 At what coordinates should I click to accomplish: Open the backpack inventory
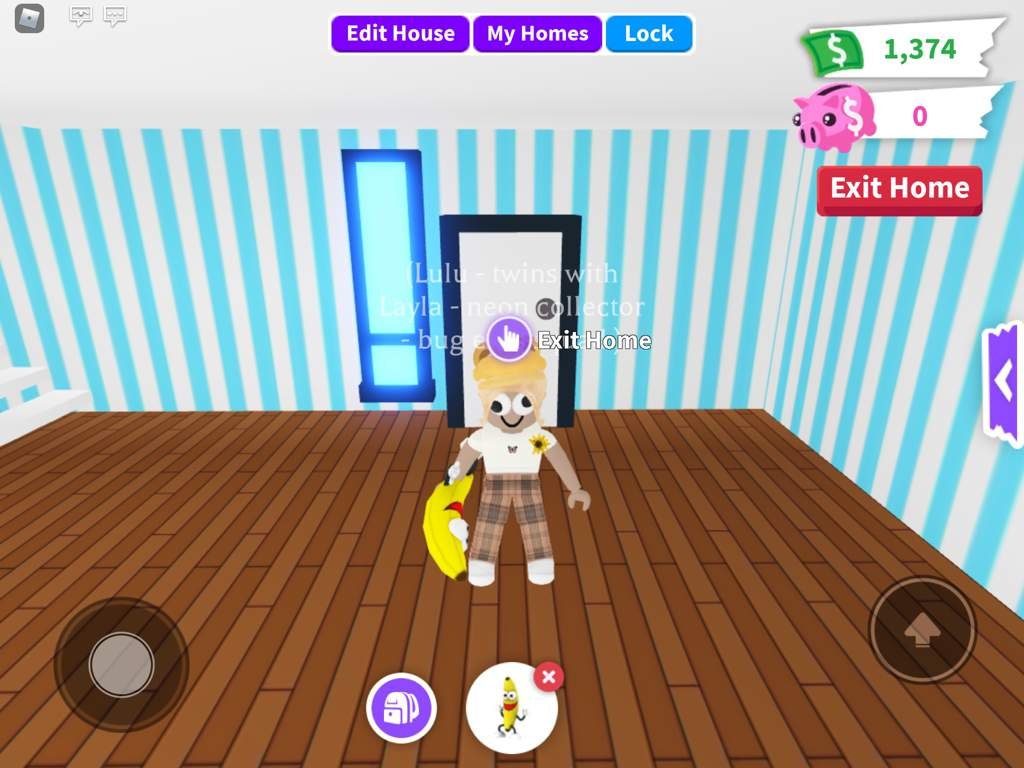click(x=401, y=708)
